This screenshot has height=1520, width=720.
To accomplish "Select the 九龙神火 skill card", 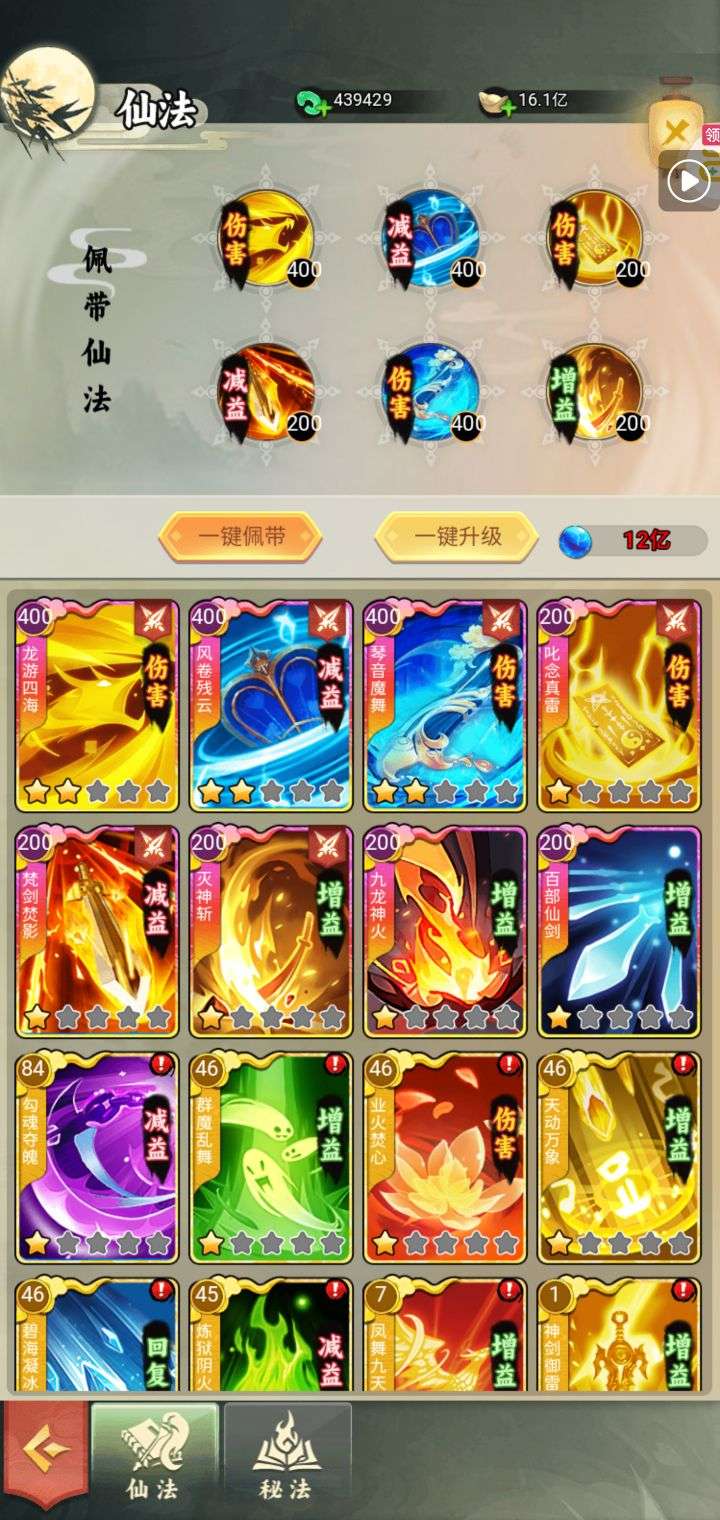I will coord(445,932).
